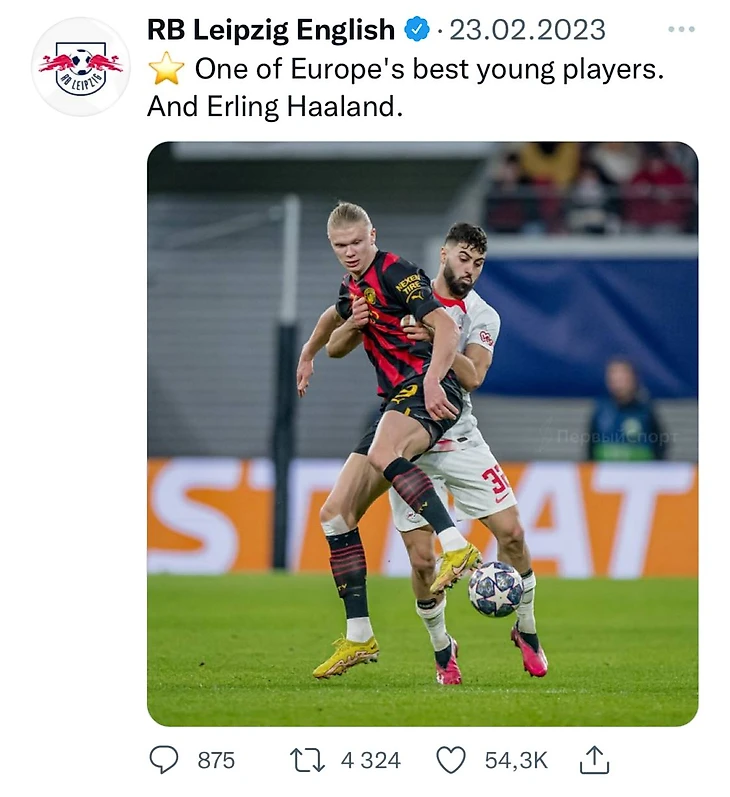Open the RB Leipzig English account name

tap(271, 30)
